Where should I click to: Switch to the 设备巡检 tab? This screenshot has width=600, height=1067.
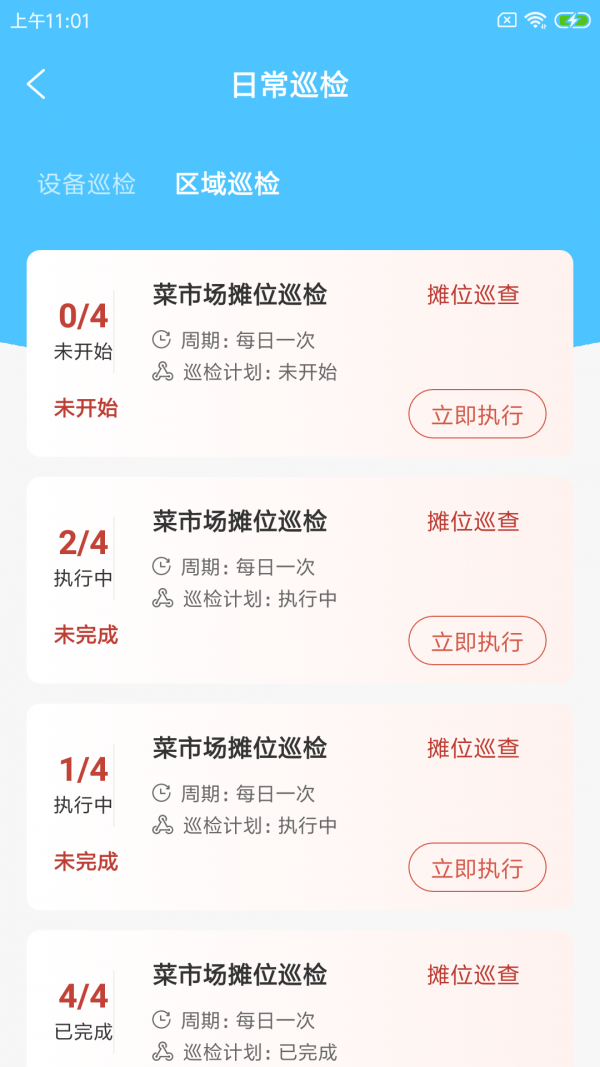(87, 184)
